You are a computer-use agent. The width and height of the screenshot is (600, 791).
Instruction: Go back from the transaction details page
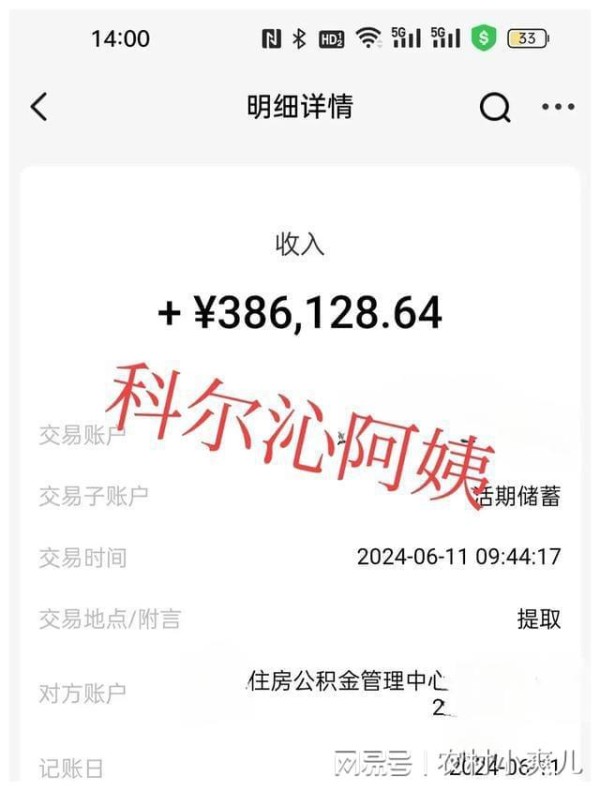coord(39,107)
